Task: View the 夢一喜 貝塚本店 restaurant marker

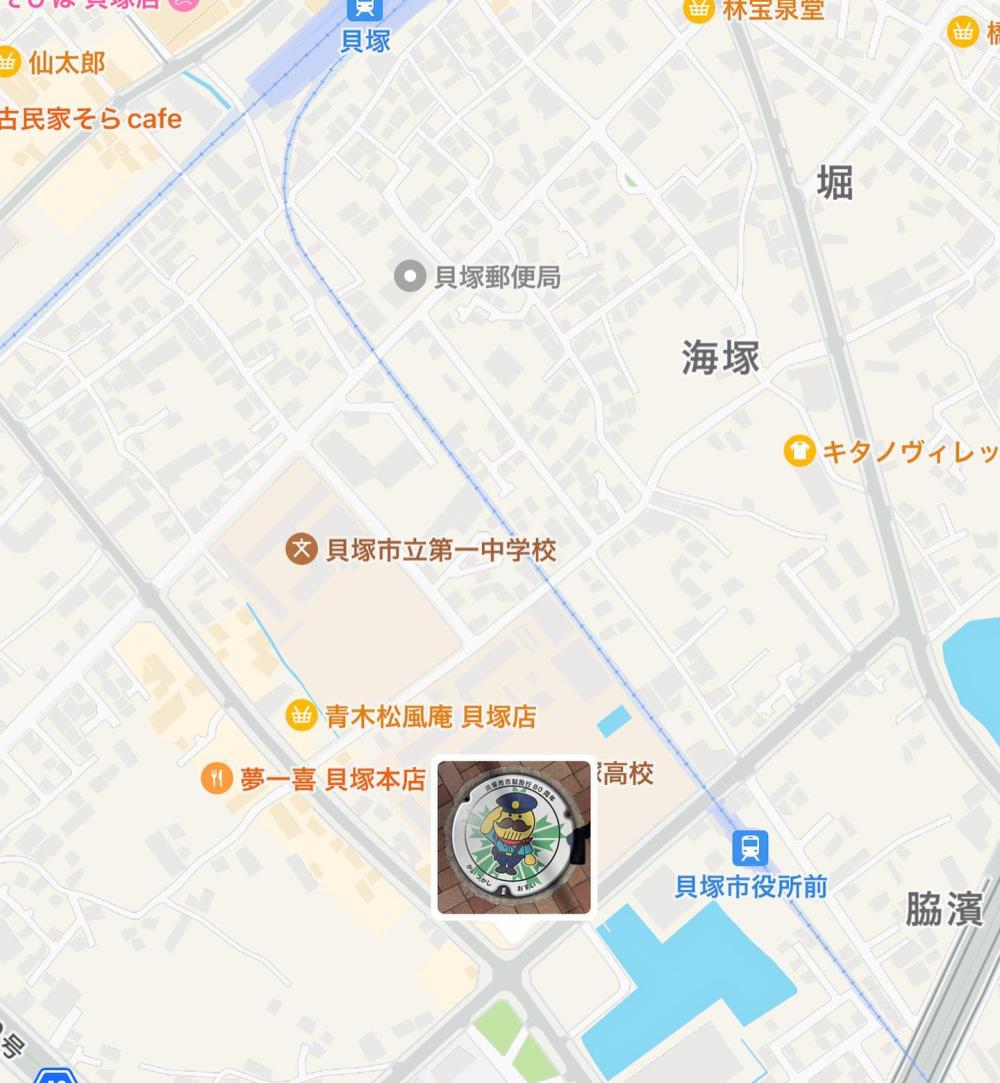Action: click(216, 778)
